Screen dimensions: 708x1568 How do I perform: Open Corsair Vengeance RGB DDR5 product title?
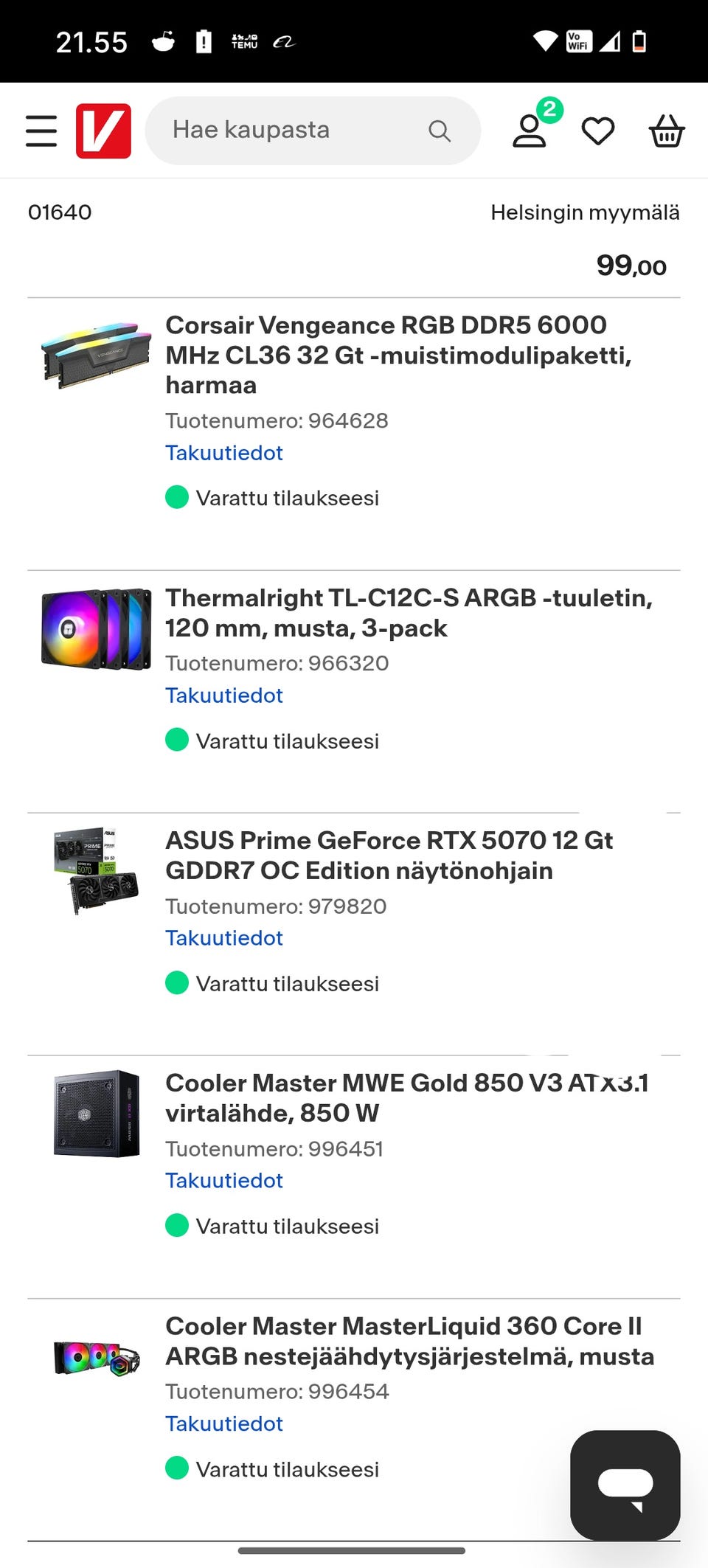(398, 355)
